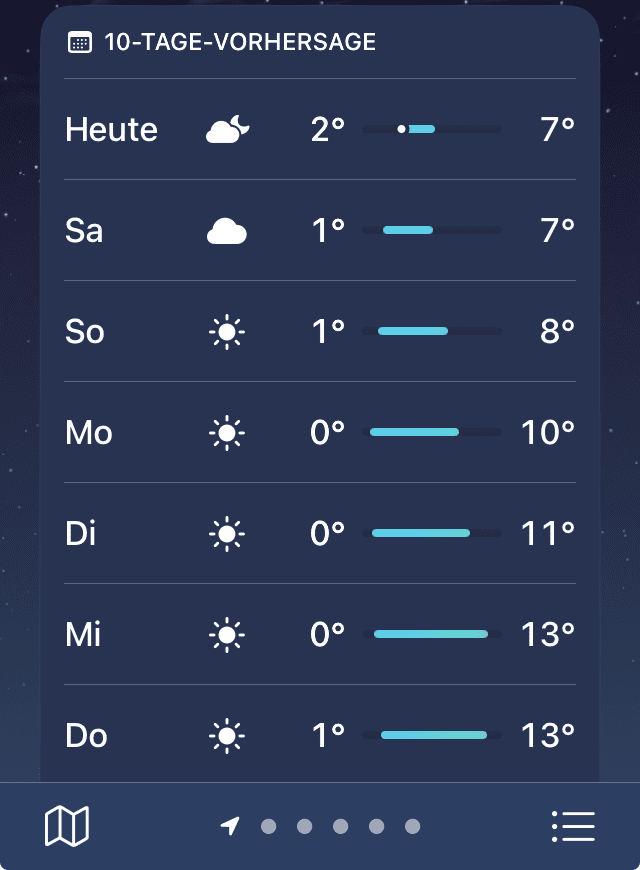Tap the Di forecast row

point(320,534)
